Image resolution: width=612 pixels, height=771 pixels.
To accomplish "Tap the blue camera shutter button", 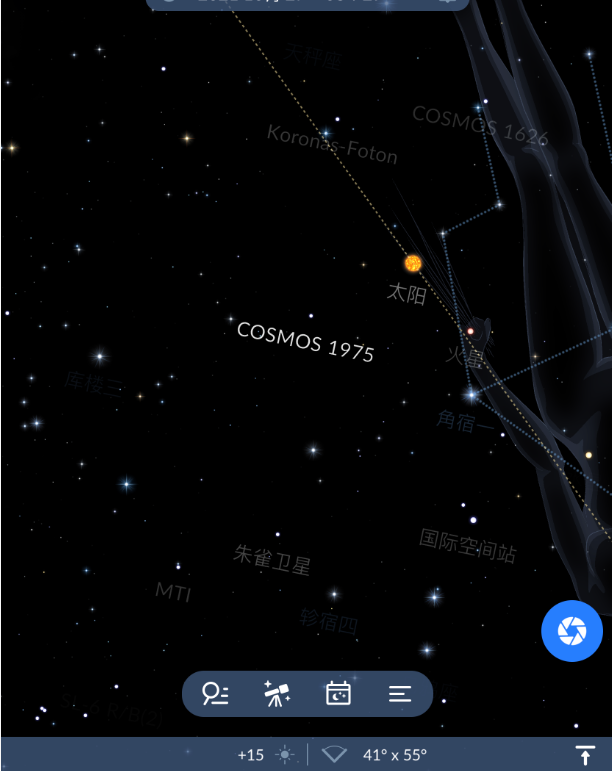I will point(572,631).
